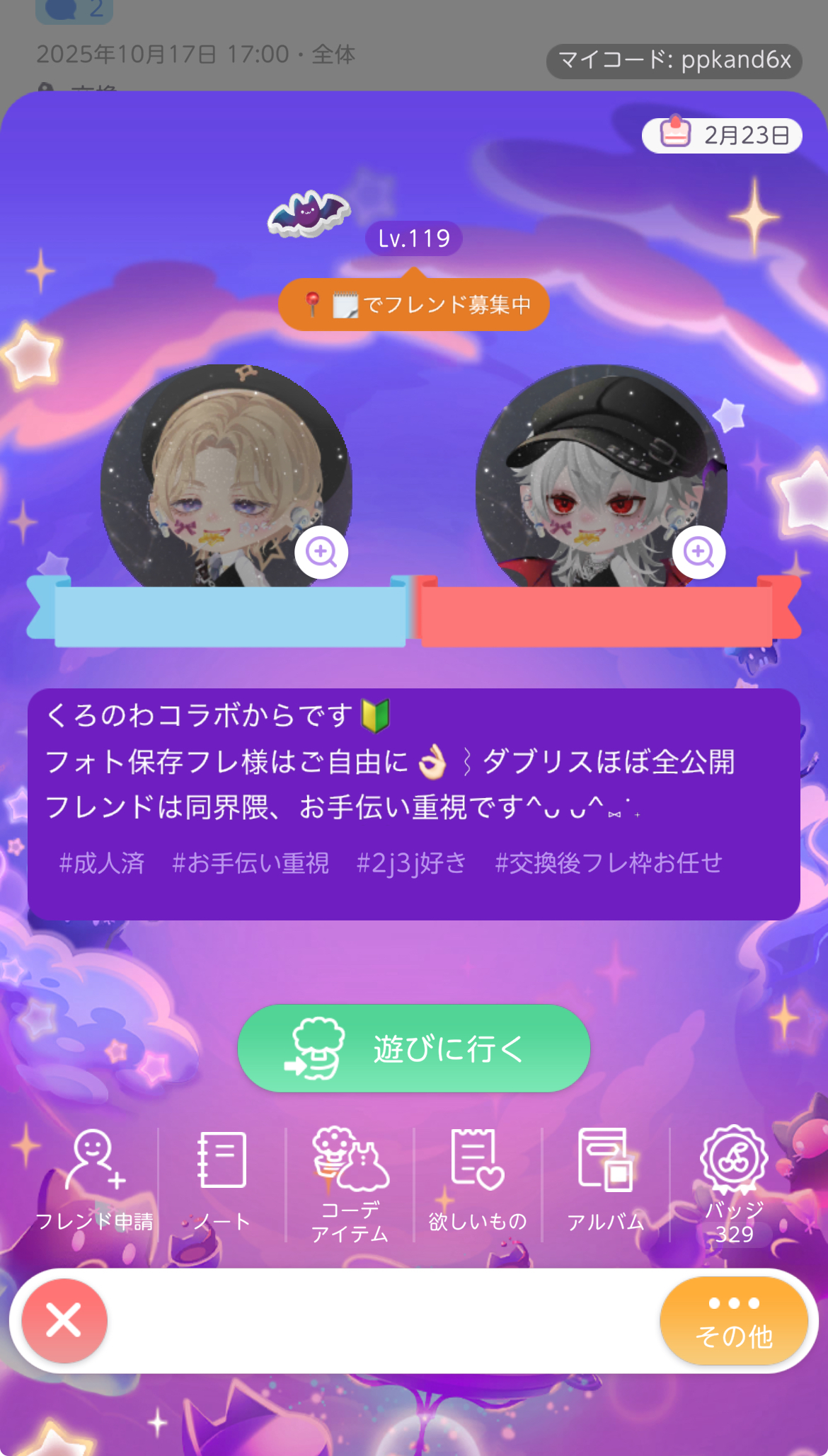Select the #成人済 tag
828x1456 pixels.
(102, 863)
